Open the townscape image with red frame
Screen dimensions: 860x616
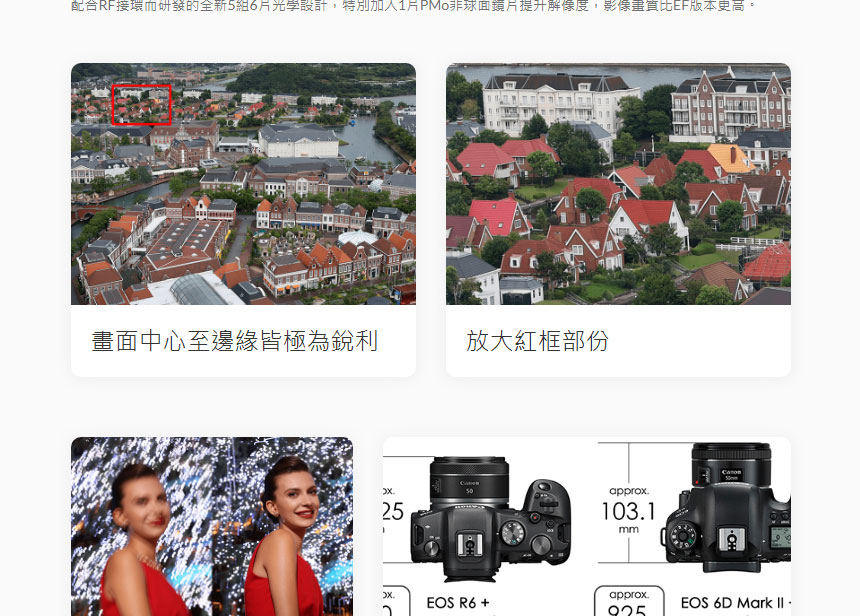(x=243, y=184)
